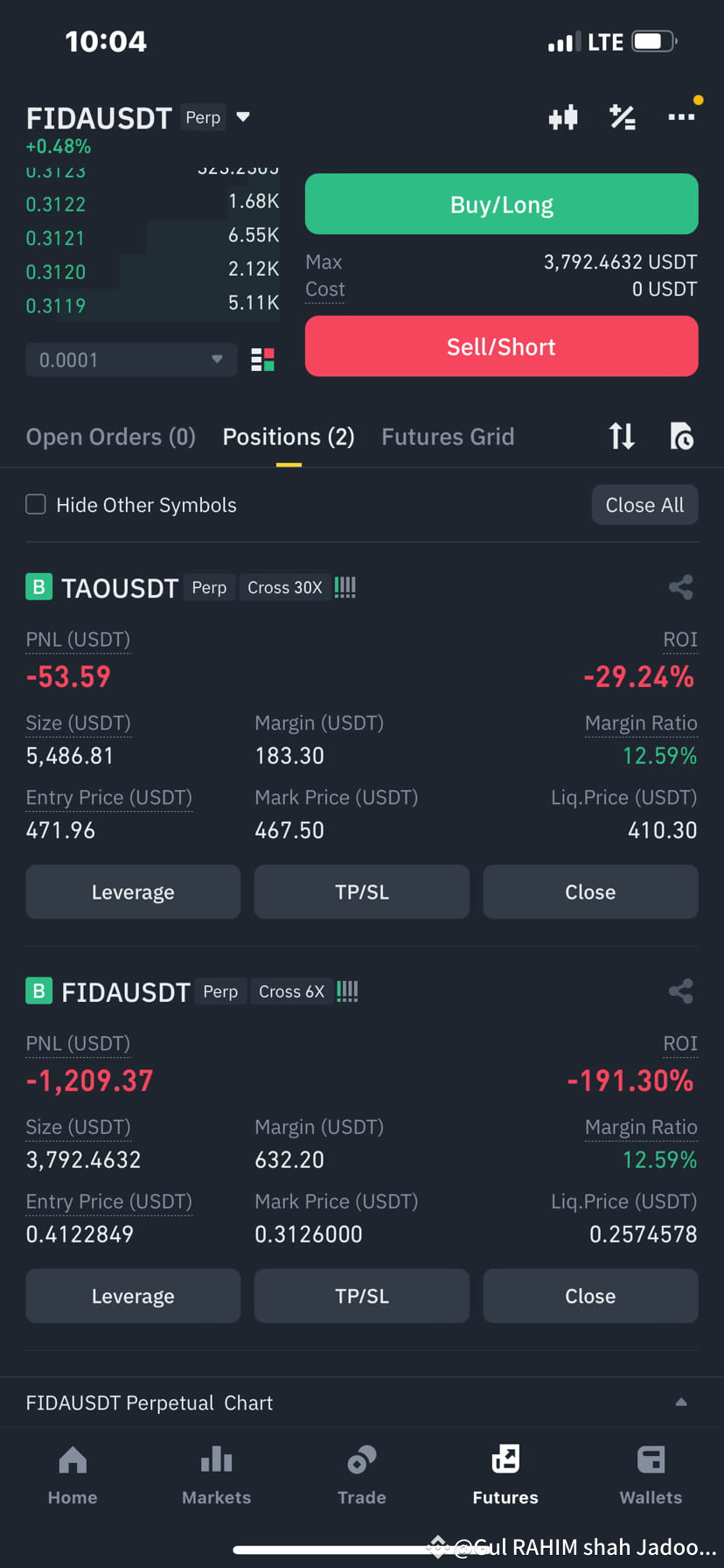This screenshot has width=724, height=1568.
Task: Open the order history document icon
Action: pyautogui.click(x=682, y=436)
